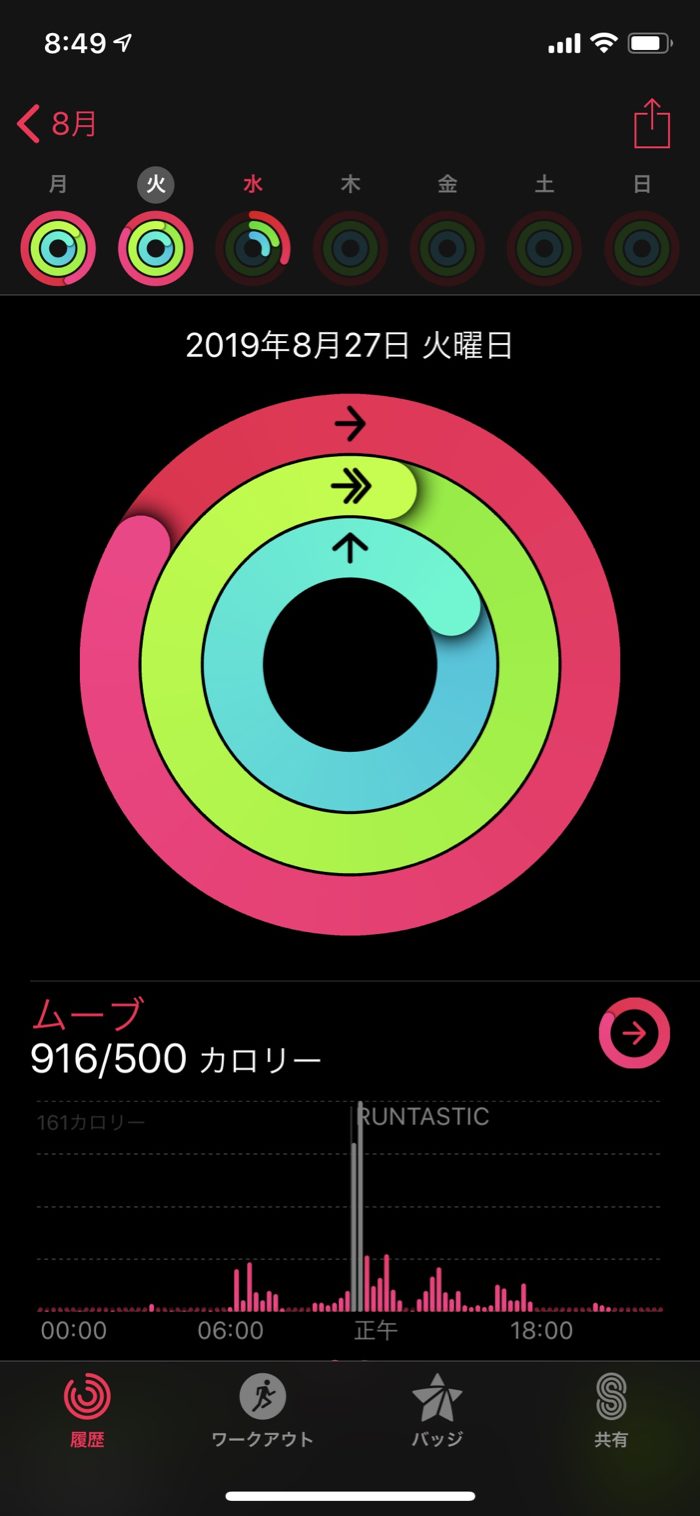Switch to the 履歴 tab
Image resolution: width=700 pixels, height=1516 pixels.
click(x=87, y=1410)
